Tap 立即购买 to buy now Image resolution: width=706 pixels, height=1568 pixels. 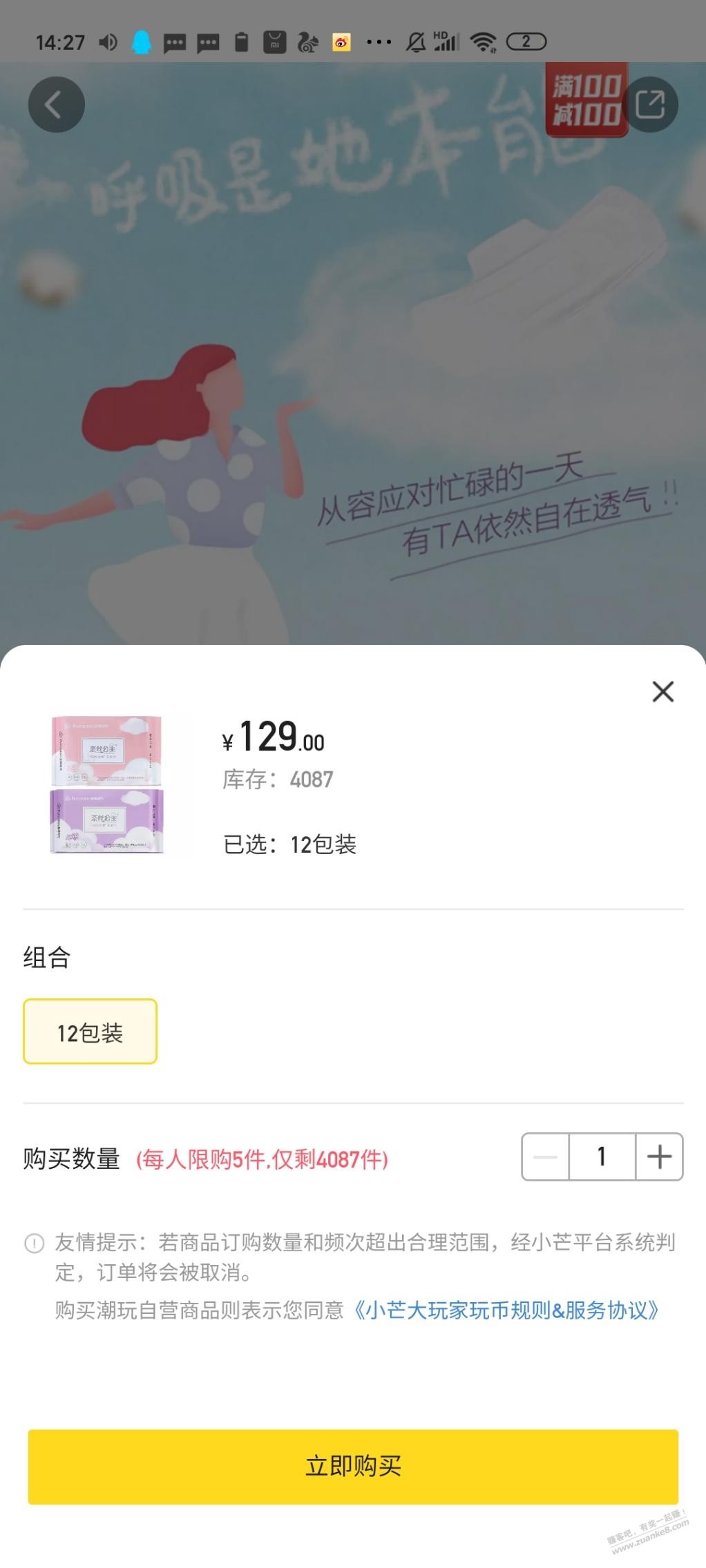[353, 1466]
